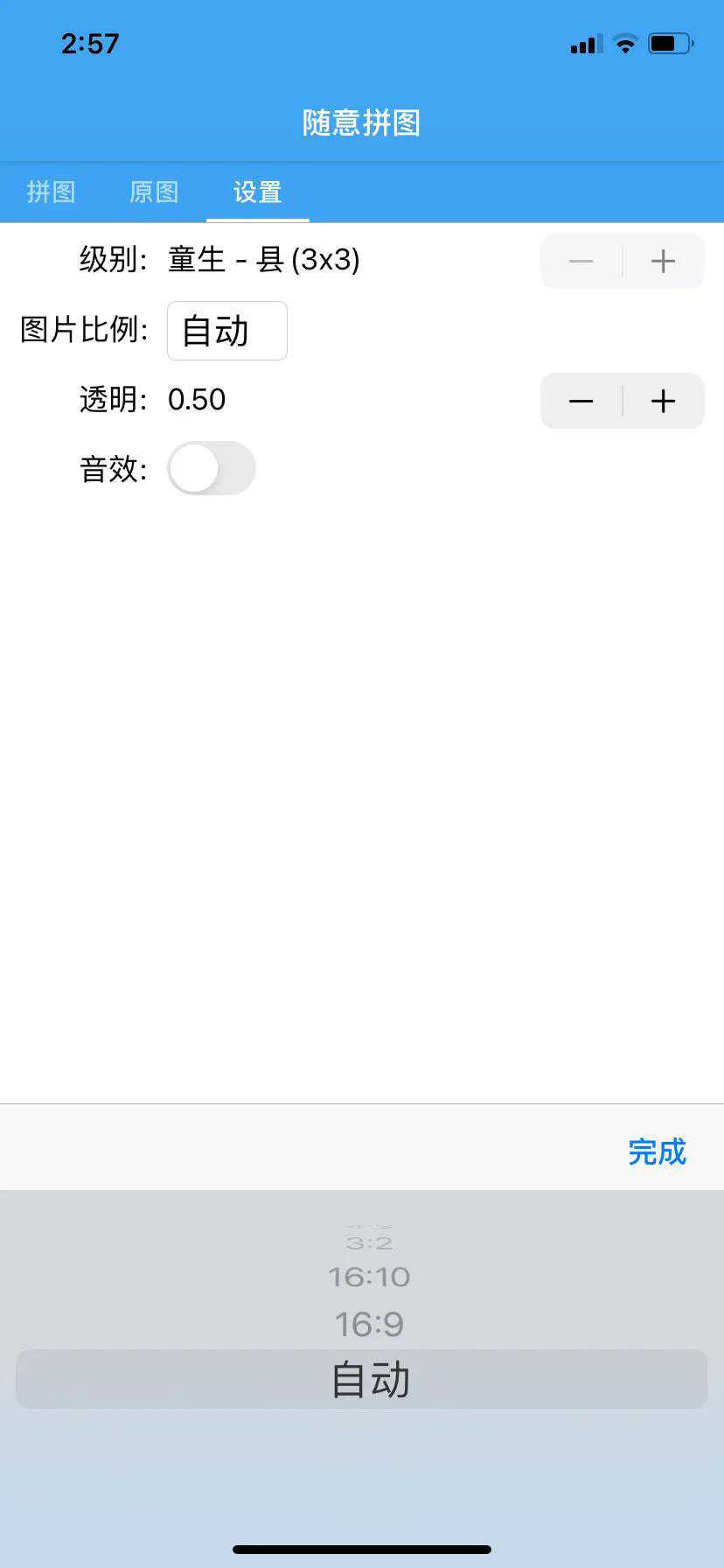Viewport: 724px width, 1568px height.
Task: Pick the 3:2 ratio option
Action: (x=369, y=1242)
